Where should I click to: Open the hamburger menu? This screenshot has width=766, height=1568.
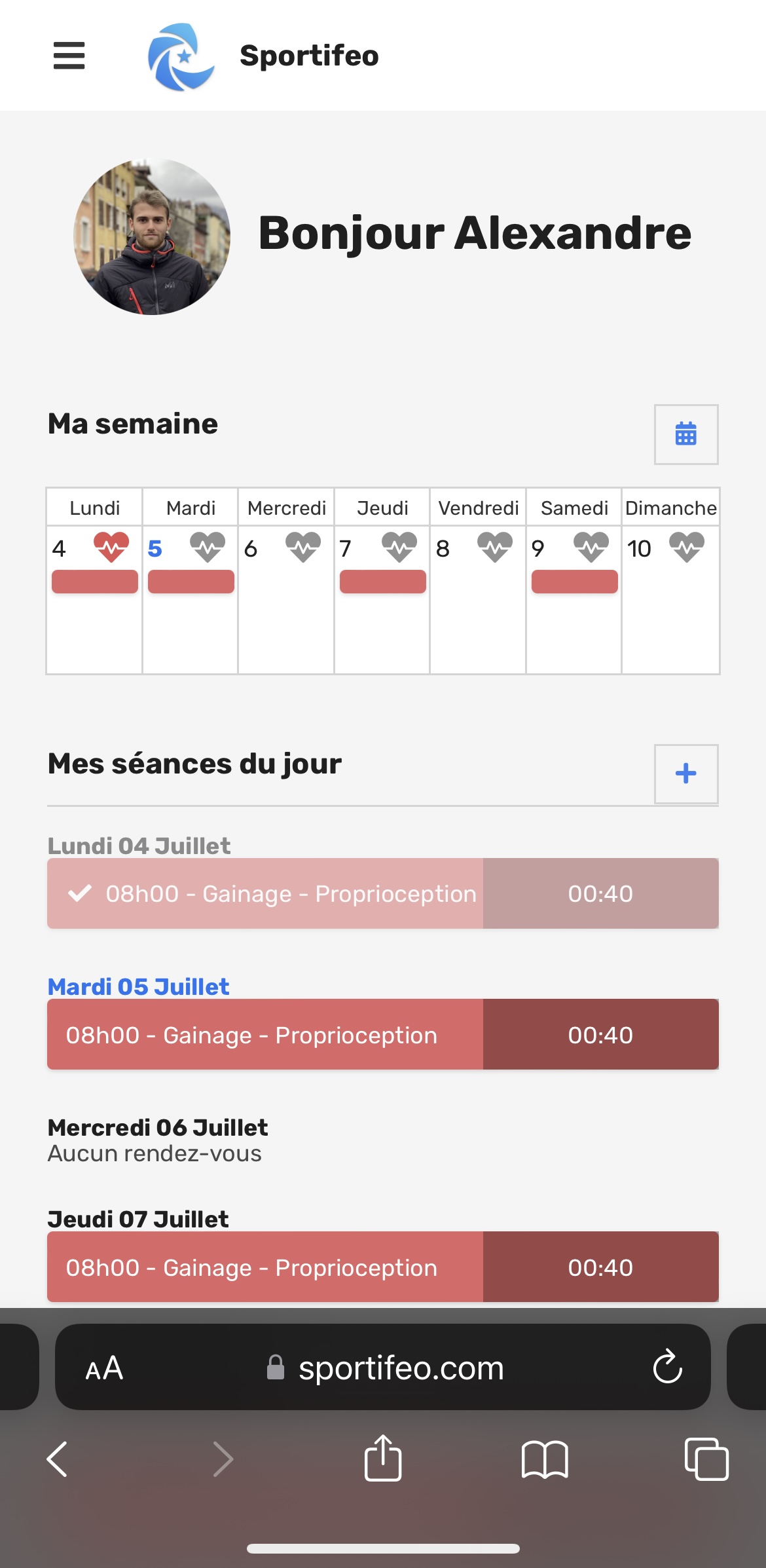click(69, 56)
